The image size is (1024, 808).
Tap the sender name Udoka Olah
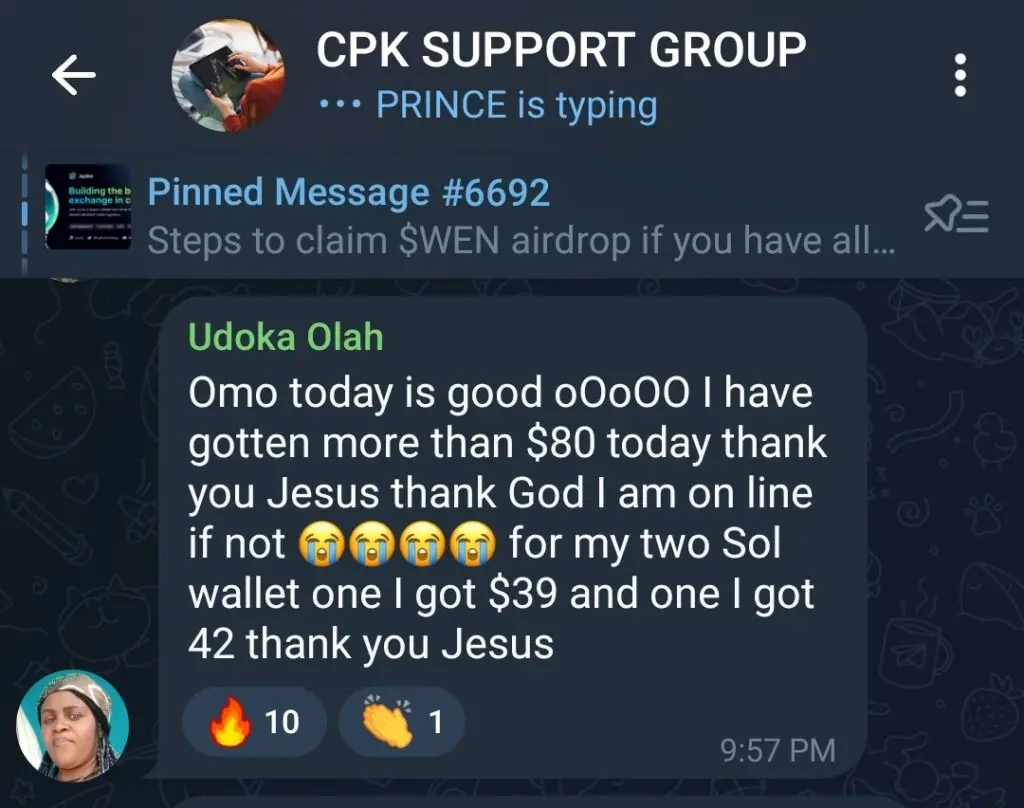point(286,336)
